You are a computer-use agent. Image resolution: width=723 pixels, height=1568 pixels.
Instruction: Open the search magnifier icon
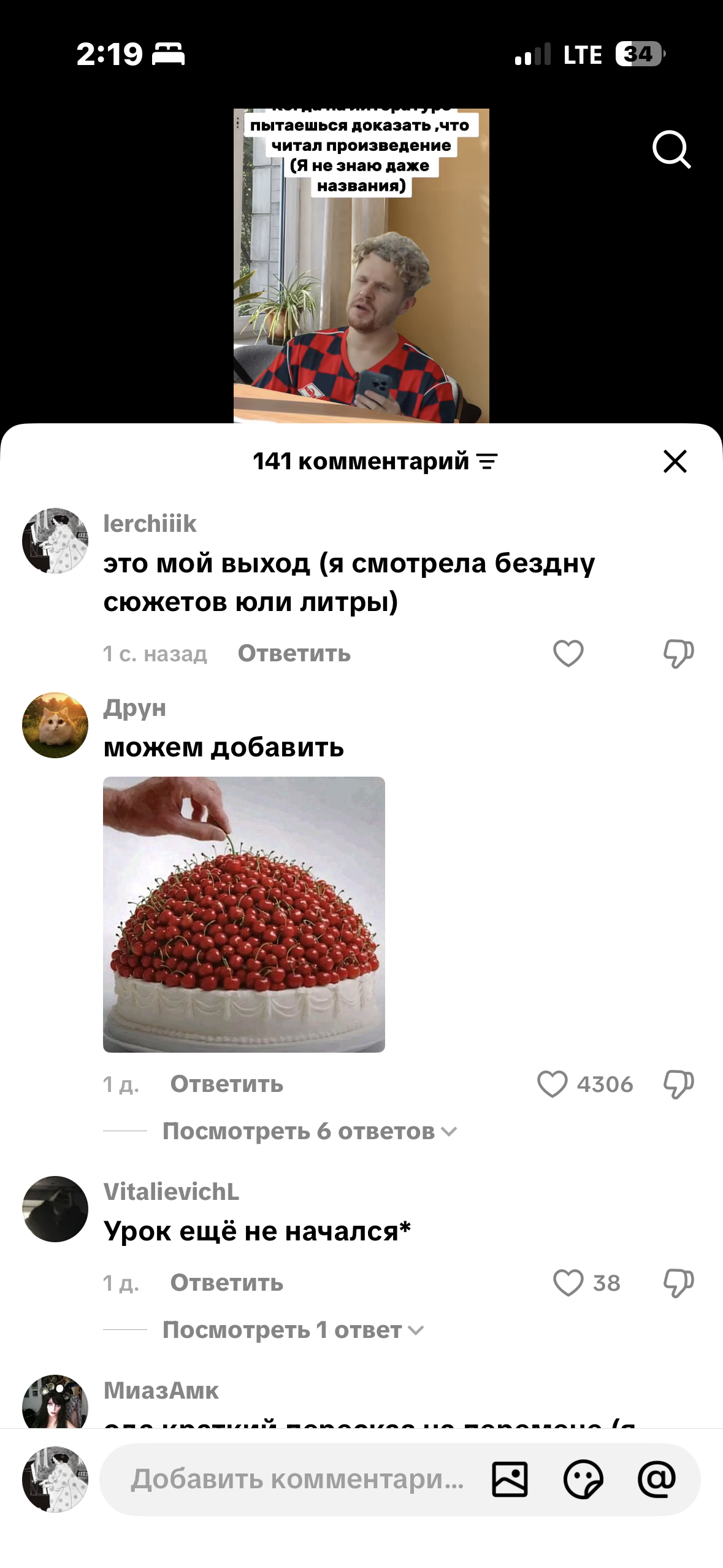[671, 149]
